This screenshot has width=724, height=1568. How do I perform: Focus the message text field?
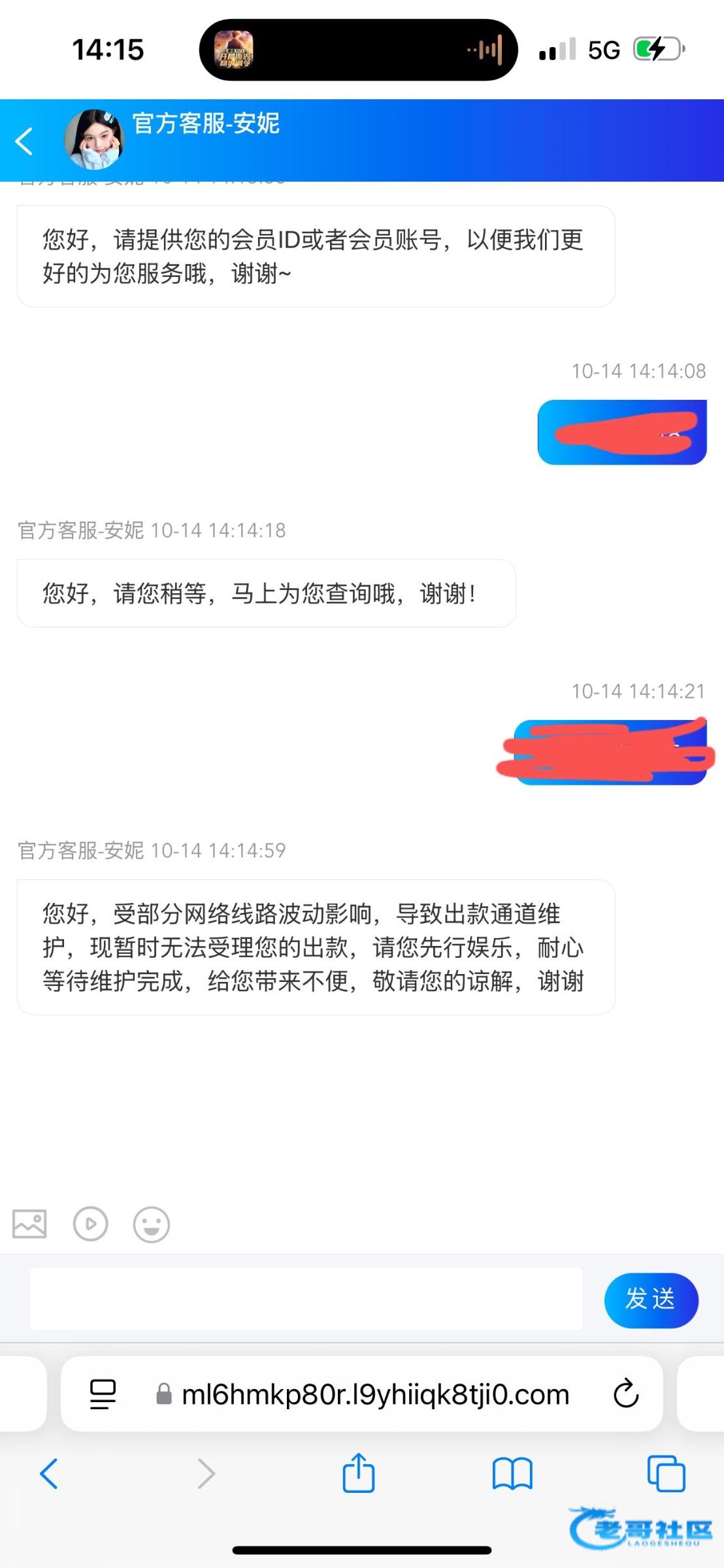pos(306,1299)
